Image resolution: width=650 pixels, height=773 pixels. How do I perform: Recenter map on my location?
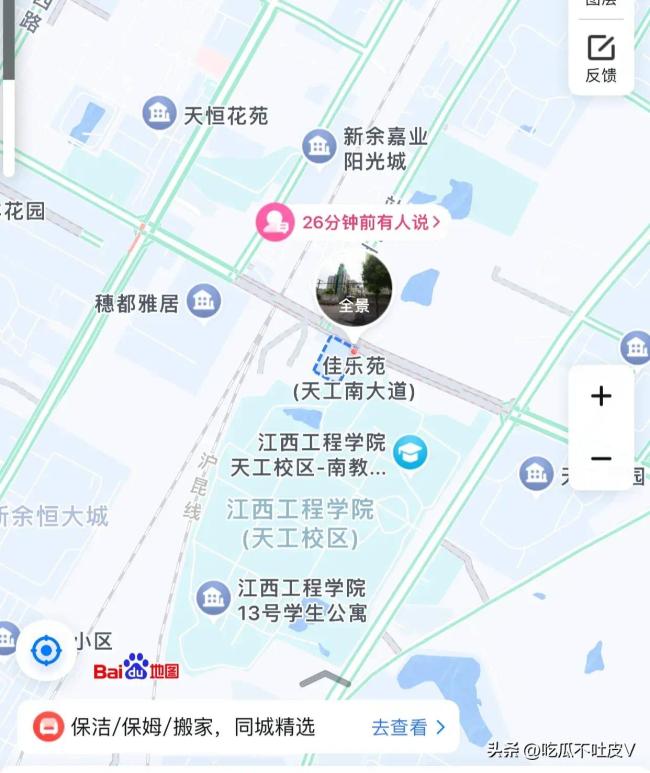(x=46, y=651)
